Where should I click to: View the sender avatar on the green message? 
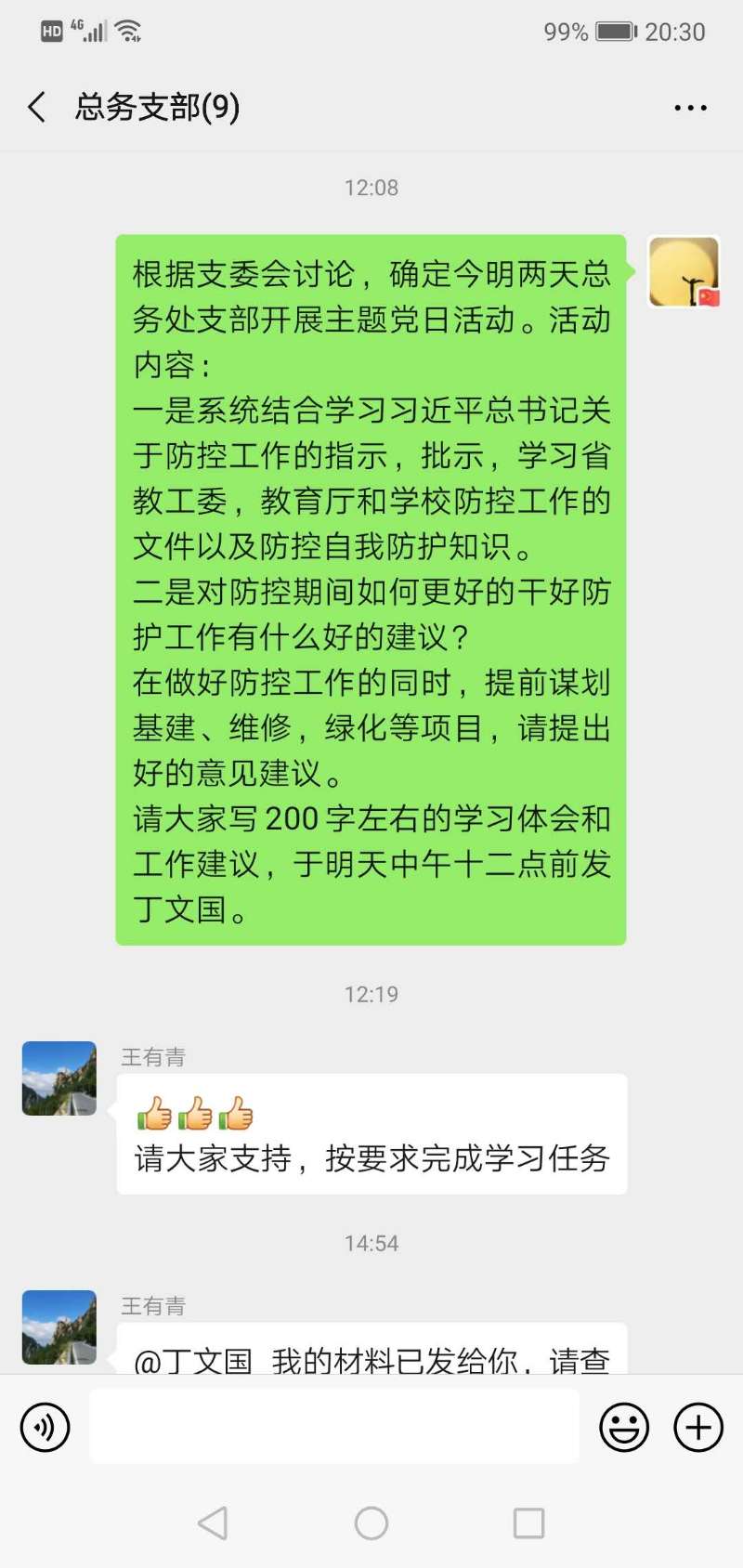[x=684, y=272]
